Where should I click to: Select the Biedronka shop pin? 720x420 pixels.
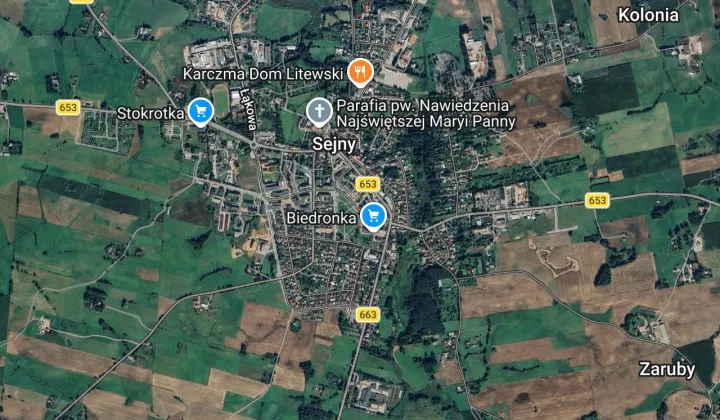pos(375,214)
